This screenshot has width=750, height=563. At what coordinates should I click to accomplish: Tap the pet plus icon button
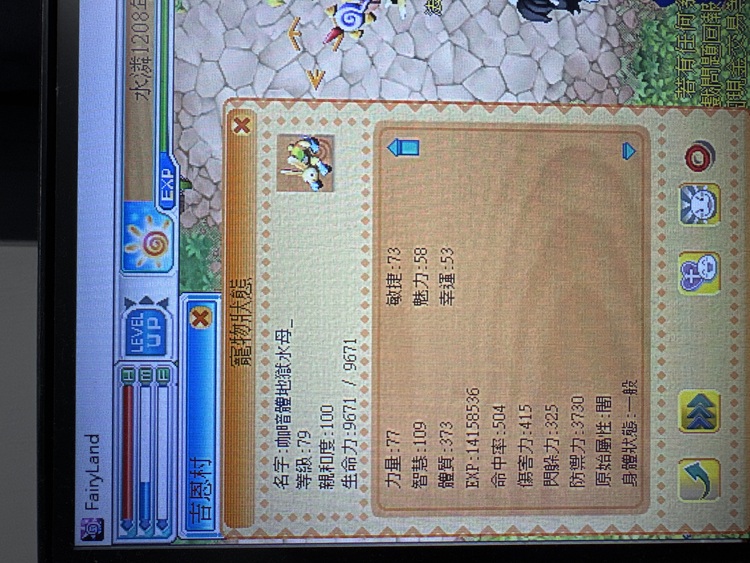click(699, 273)
